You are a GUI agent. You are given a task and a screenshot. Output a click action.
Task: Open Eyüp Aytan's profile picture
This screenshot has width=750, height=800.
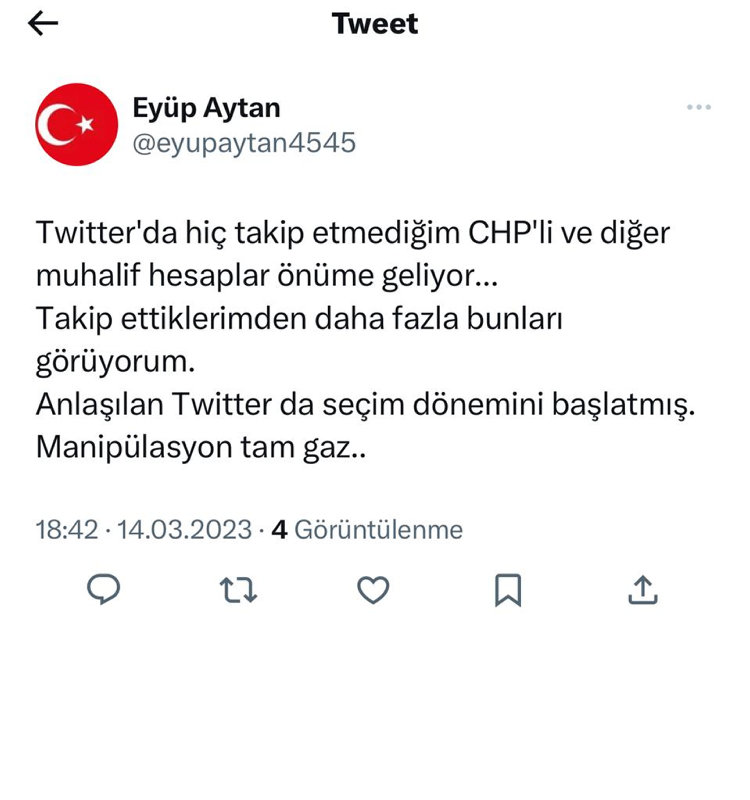tap(78, 124)
